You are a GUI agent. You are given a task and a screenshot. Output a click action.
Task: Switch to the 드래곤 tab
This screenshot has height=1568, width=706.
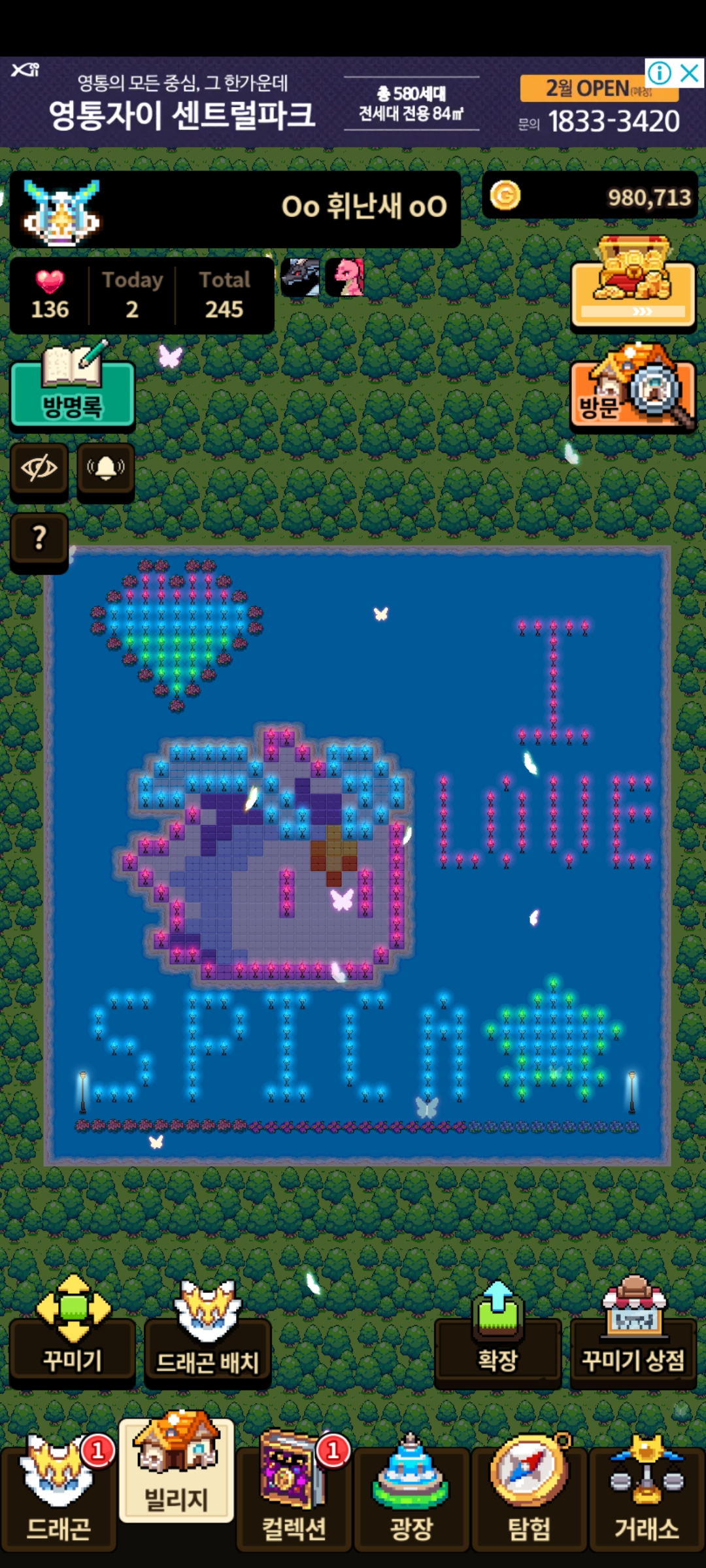(x=59, y=1496)
